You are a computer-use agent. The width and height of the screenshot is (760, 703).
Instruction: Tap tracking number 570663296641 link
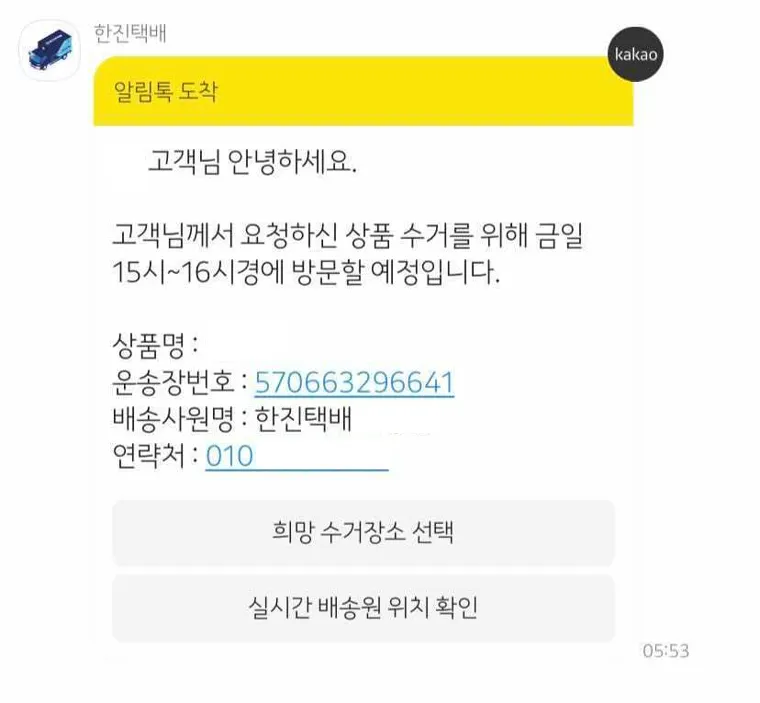[x=354, y=383]
